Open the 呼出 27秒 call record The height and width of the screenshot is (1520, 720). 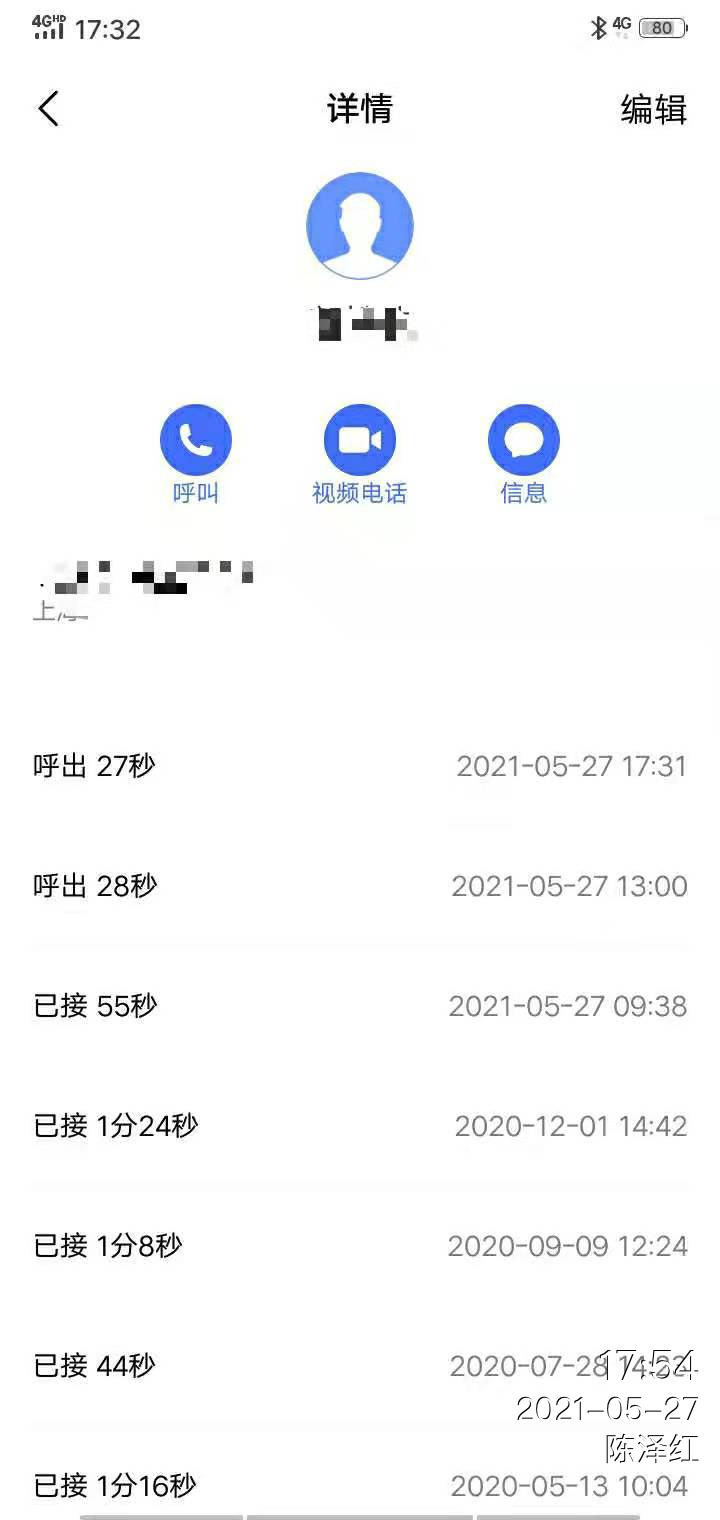click(x=360, y=766)
